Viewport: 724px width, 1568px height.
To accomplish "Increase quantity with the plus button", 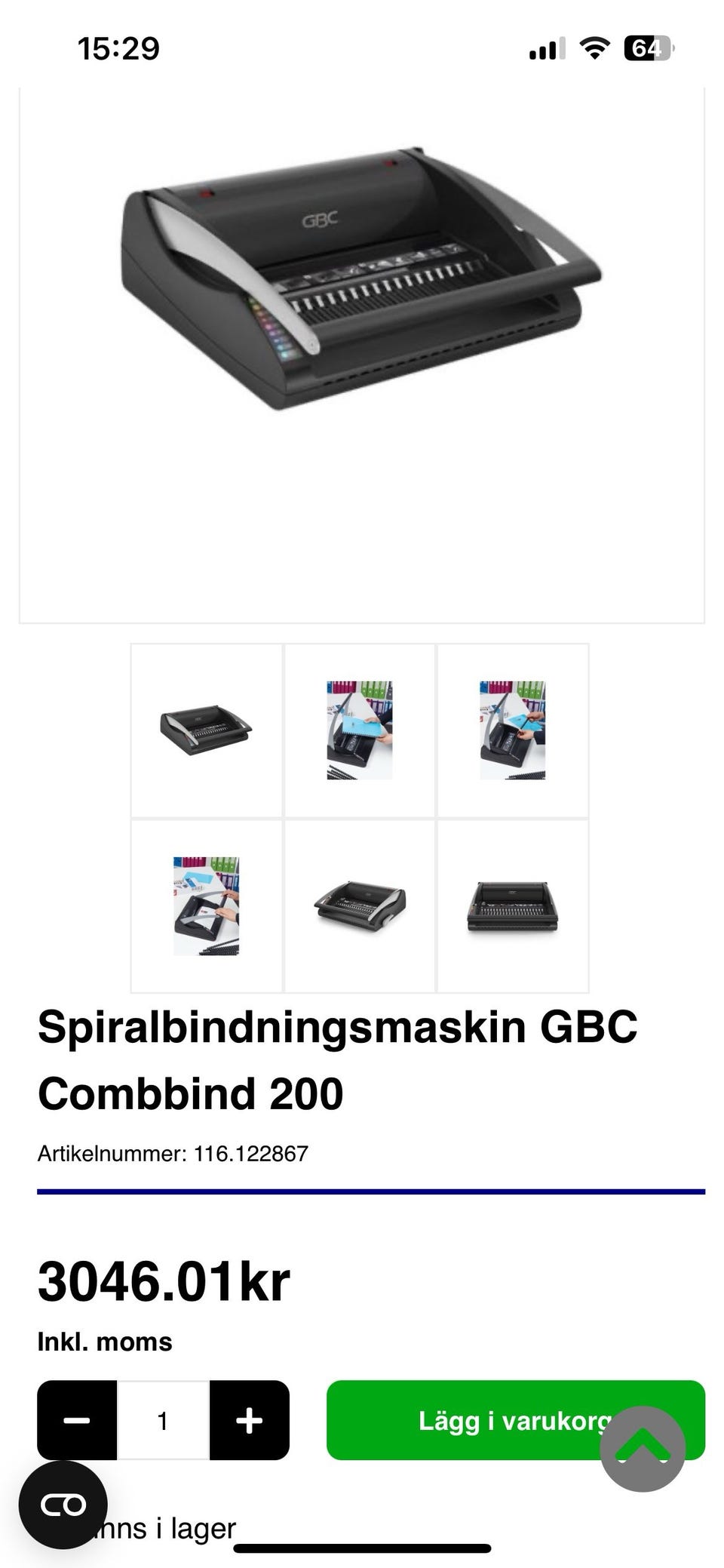I will tap(250, 1420).
